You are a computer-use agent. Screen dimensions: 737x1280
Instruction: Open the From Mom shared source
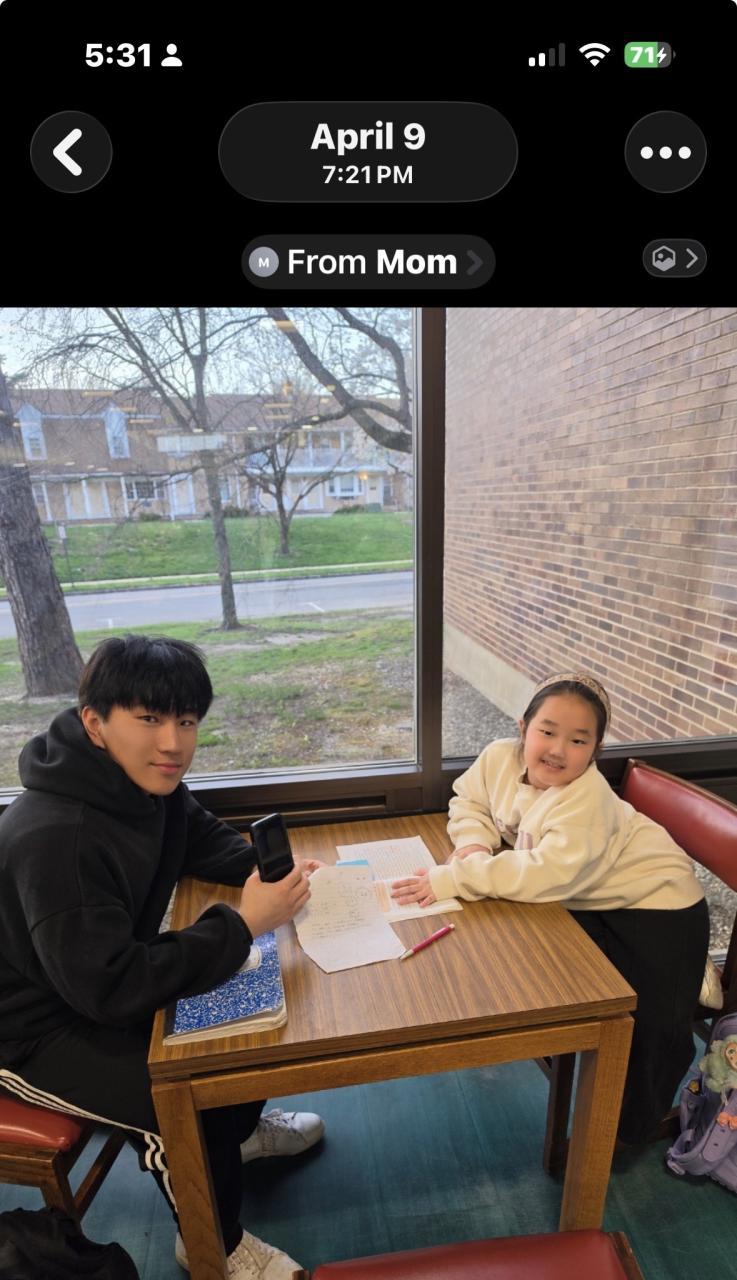click(x=368, y=262)
